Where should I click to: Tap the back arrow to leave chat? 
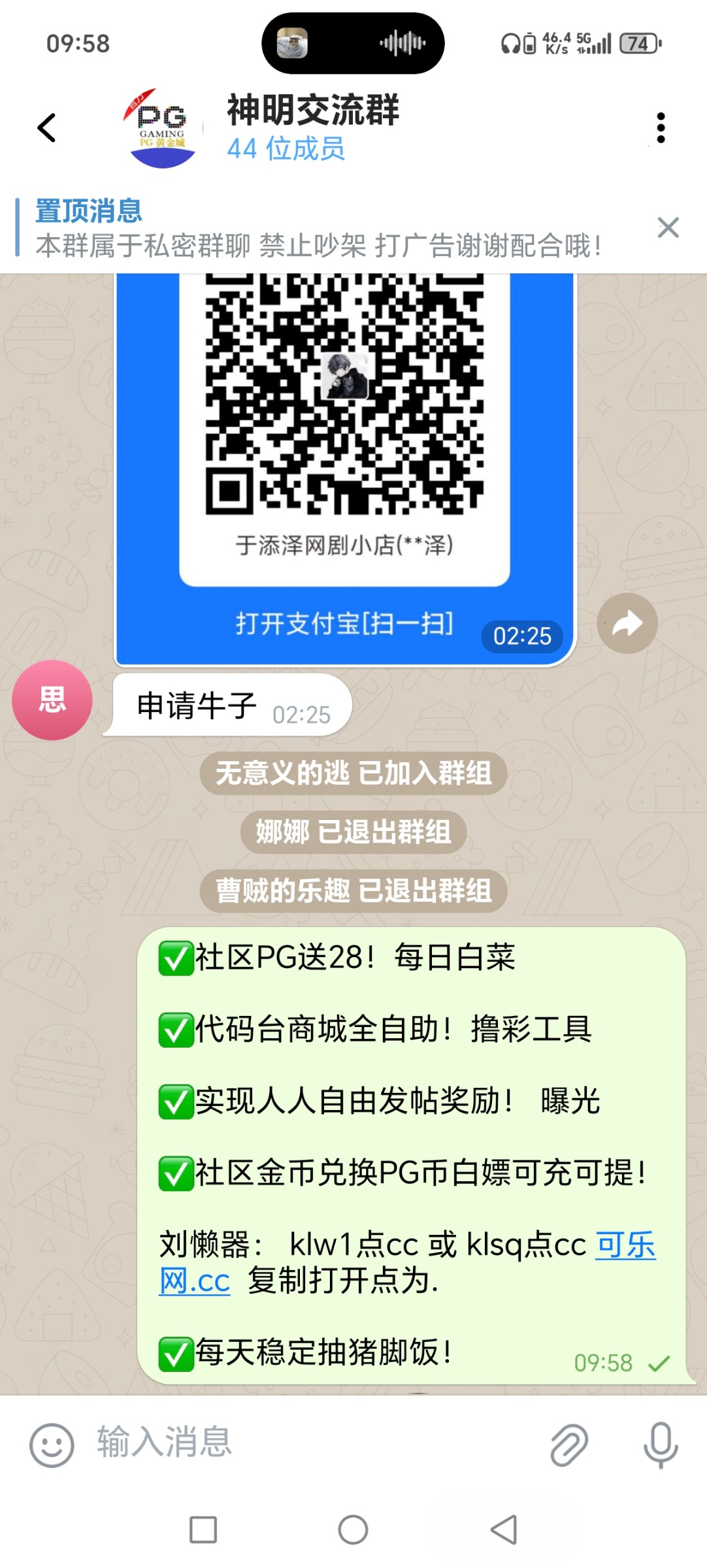tap(46, 127)
